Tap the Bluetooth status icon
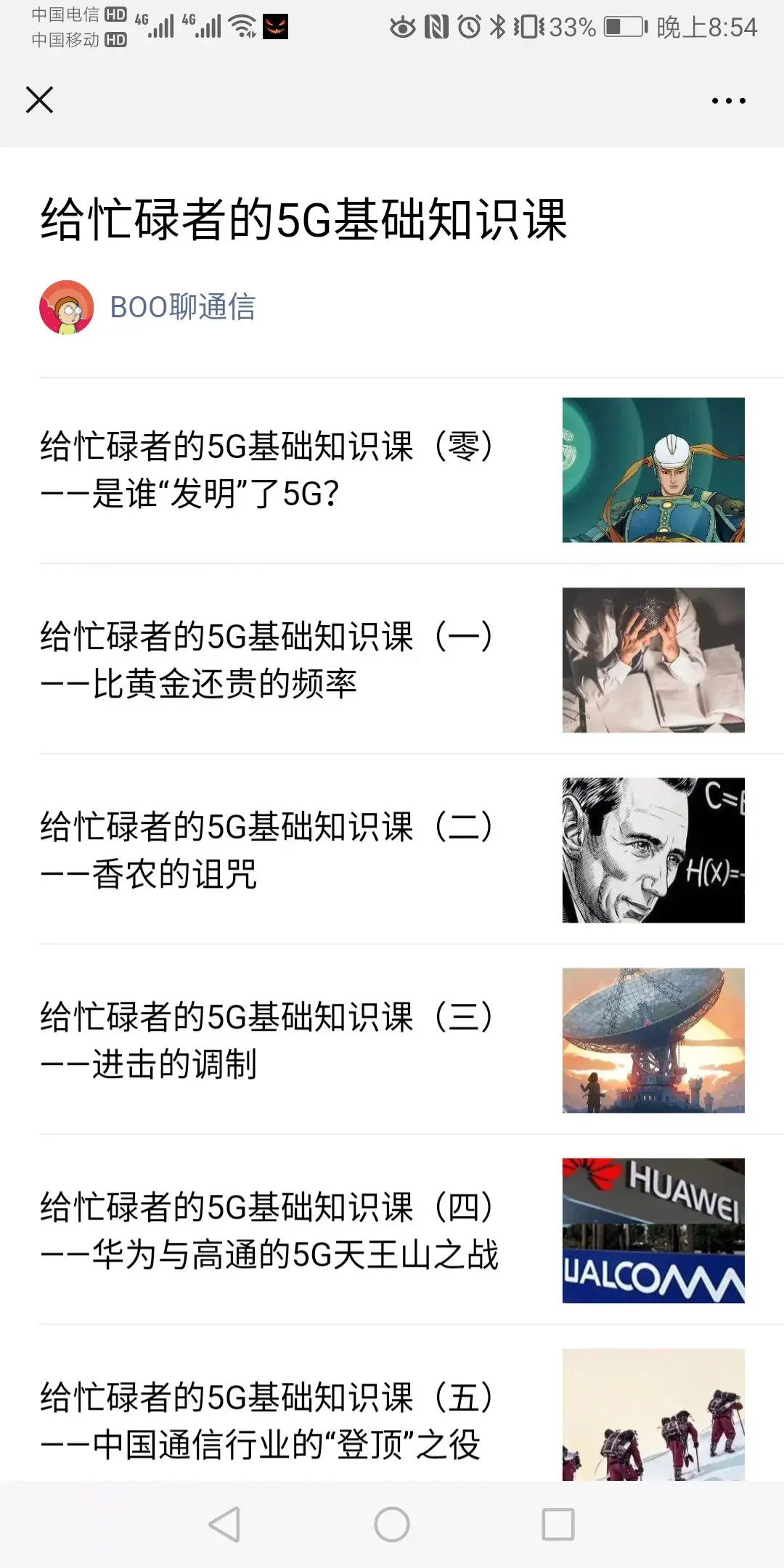This screenshot has width=784, height=1568. 497,25
